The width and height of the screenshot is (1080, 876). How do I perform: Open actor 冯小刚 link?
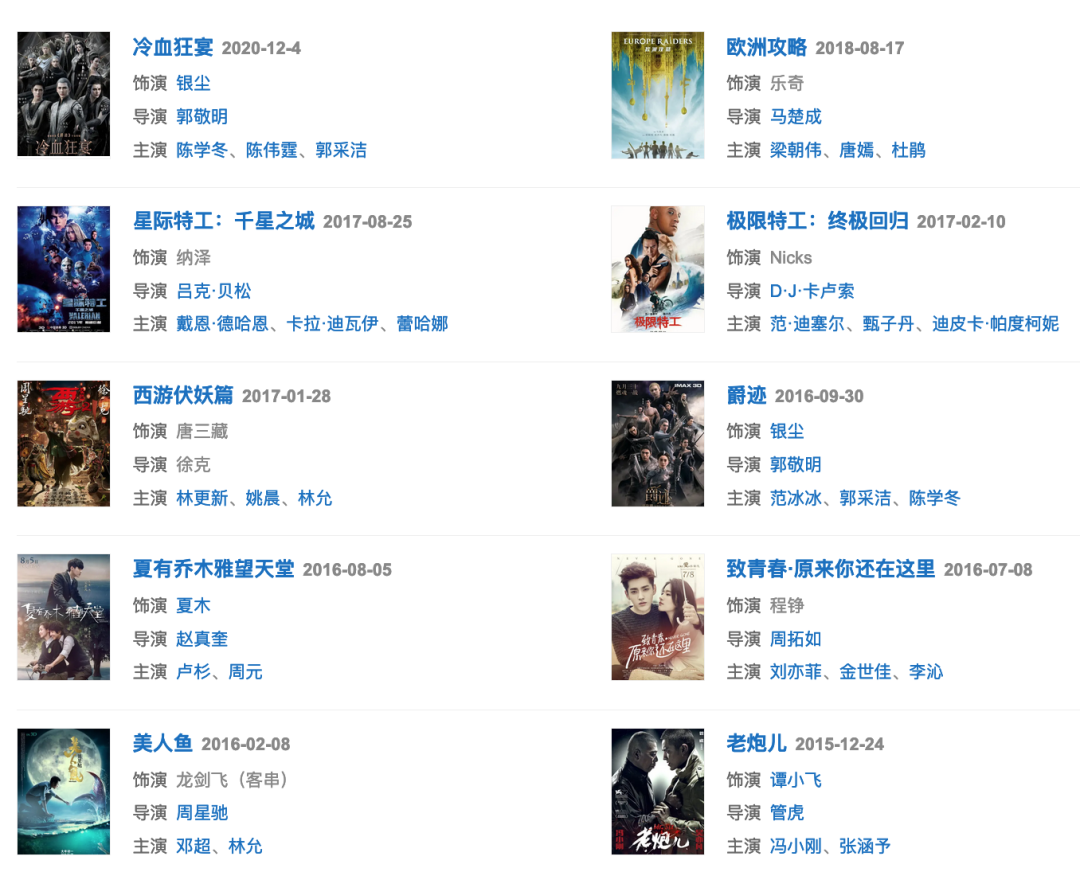(x=795, y=846)
